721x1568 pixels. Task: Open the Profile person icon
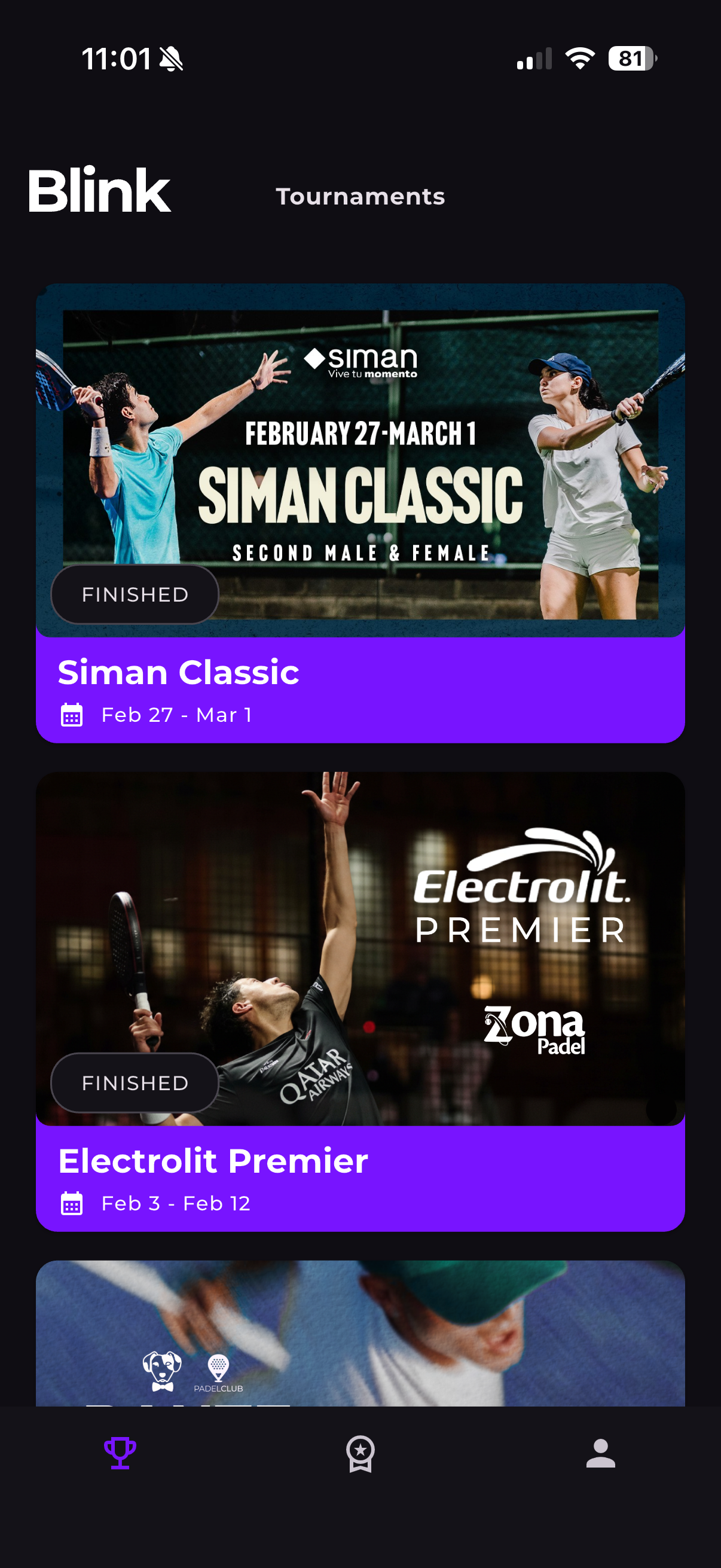601,1454
